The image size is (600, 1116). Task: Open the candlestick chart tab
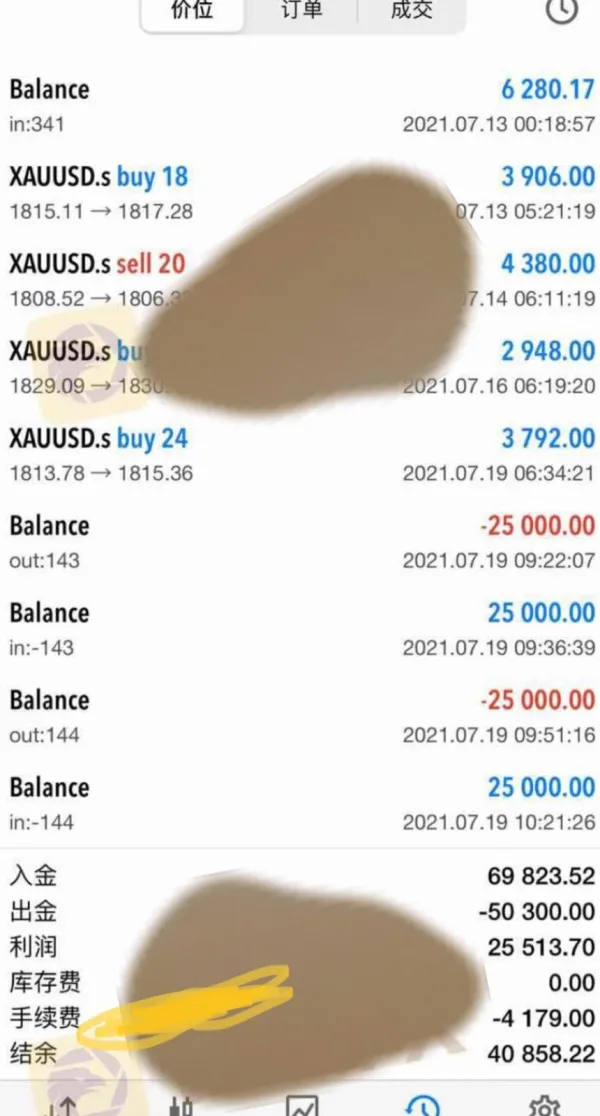181,1105
